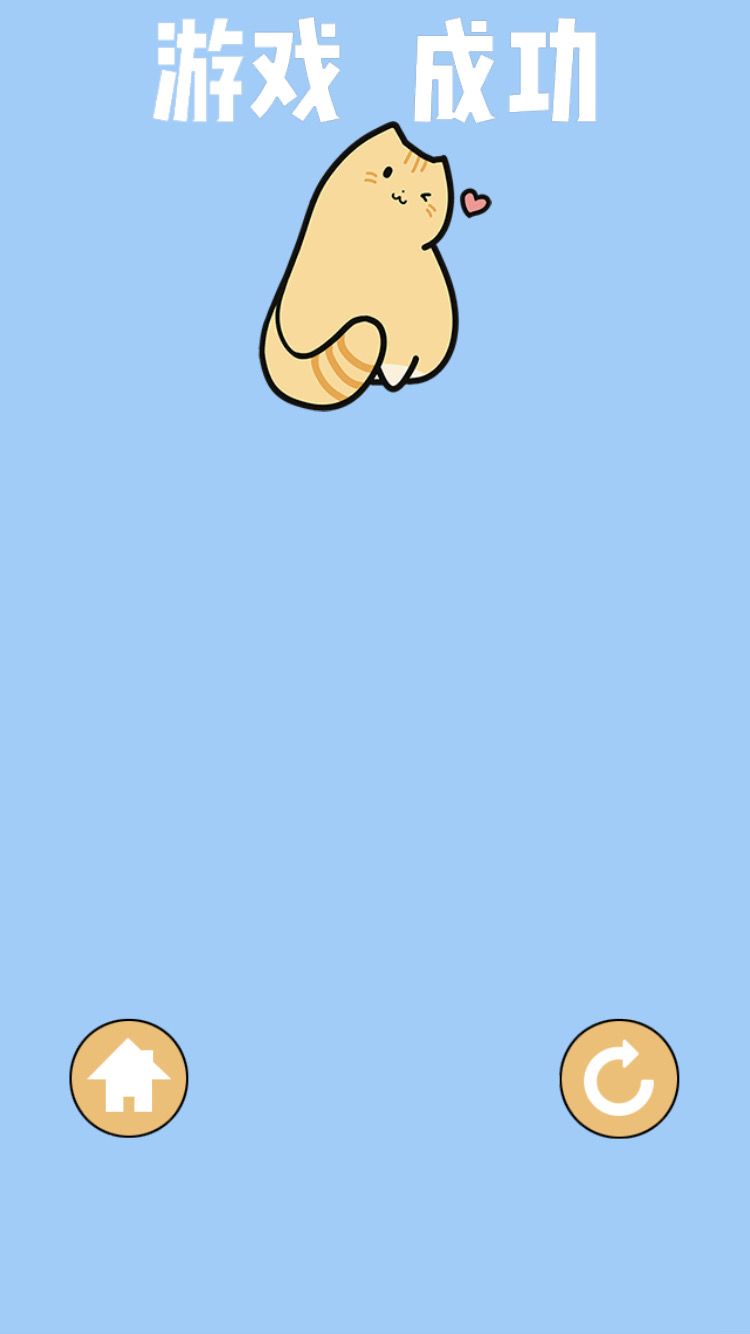The image size is (750, 1334).
Task: Click the cat's face
Action: pos(400,185)
